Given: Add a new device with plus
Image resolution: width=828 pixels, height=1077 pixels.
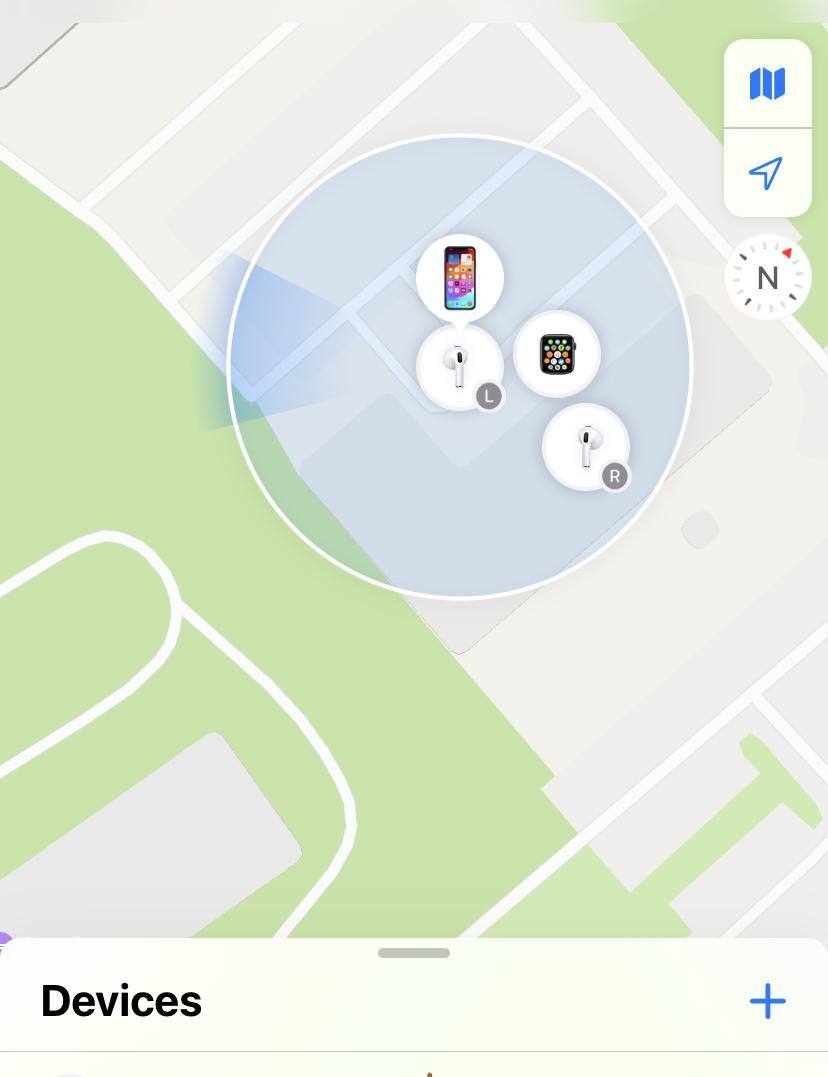Looking at the screenshot, I should pyautogui.click(x=767, y=1001).
